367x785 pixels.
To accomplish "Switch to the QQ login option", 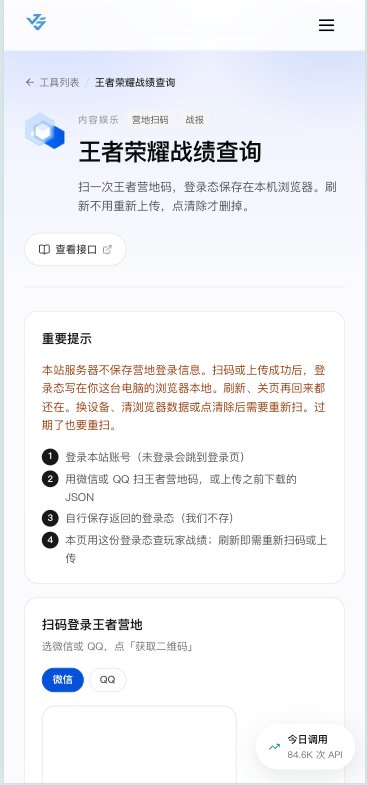I will (108, 680).
